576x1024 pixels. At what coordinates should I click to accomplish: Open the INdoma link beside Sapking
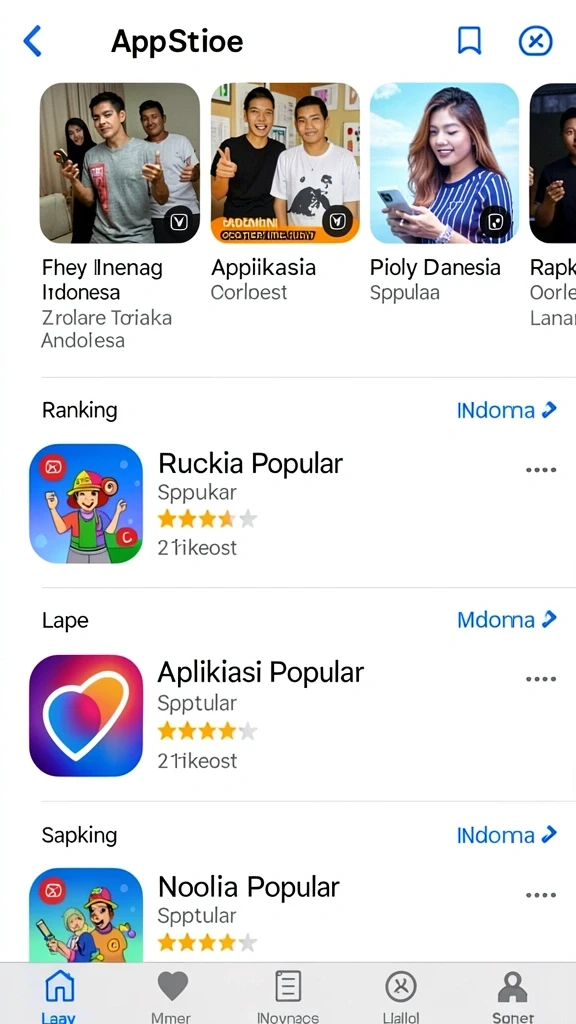507,835
